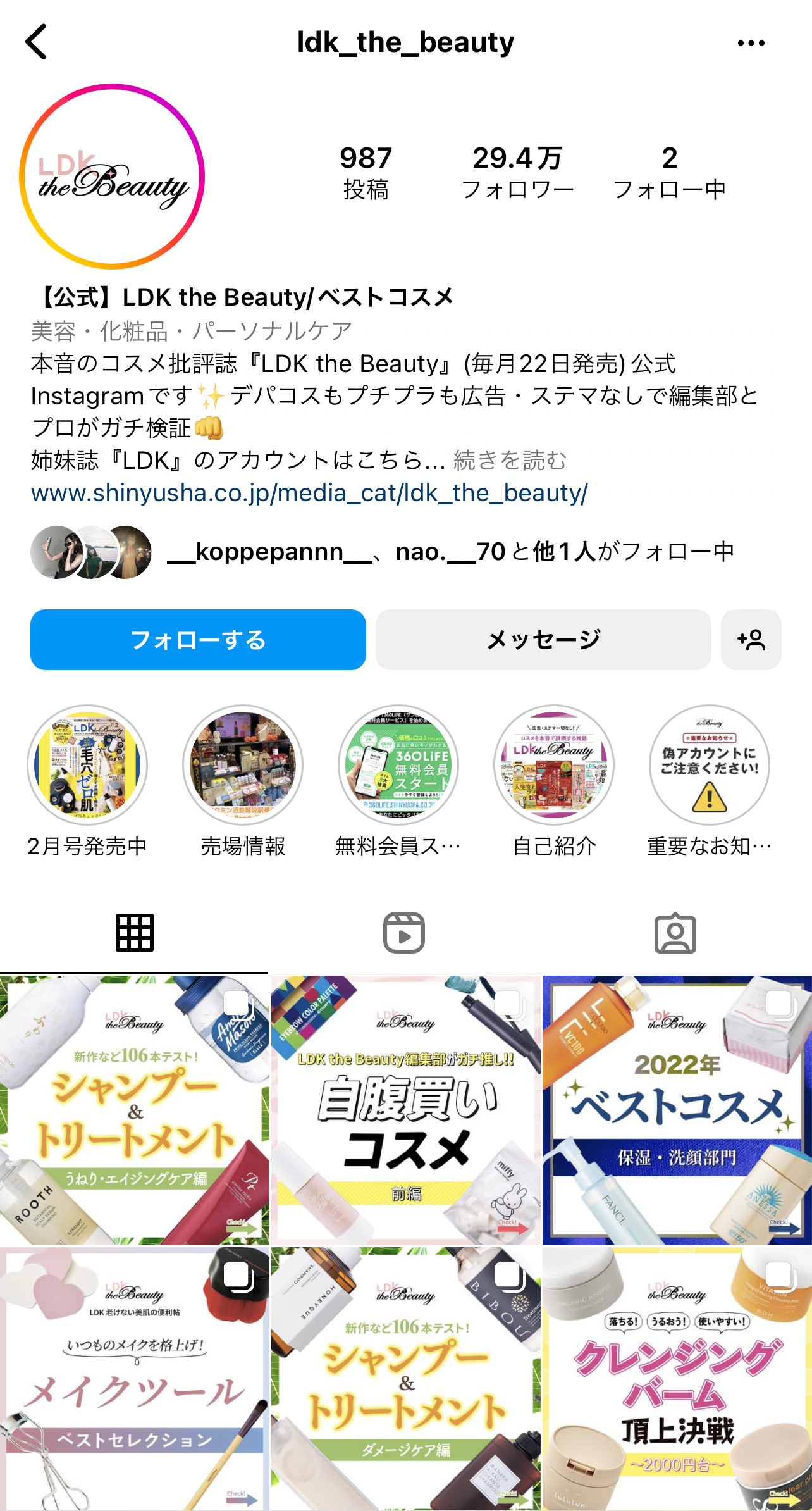
Task: Open the 2月号発売中 highlight
Action: point(87,765)
